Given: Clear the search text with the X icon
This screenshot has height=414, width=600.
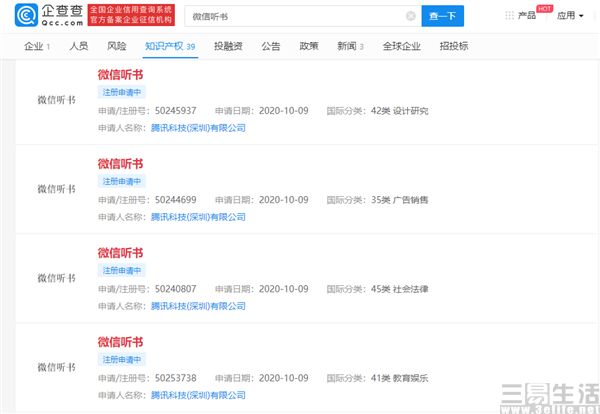Looking at the screenshot, I should coord(410,16).
